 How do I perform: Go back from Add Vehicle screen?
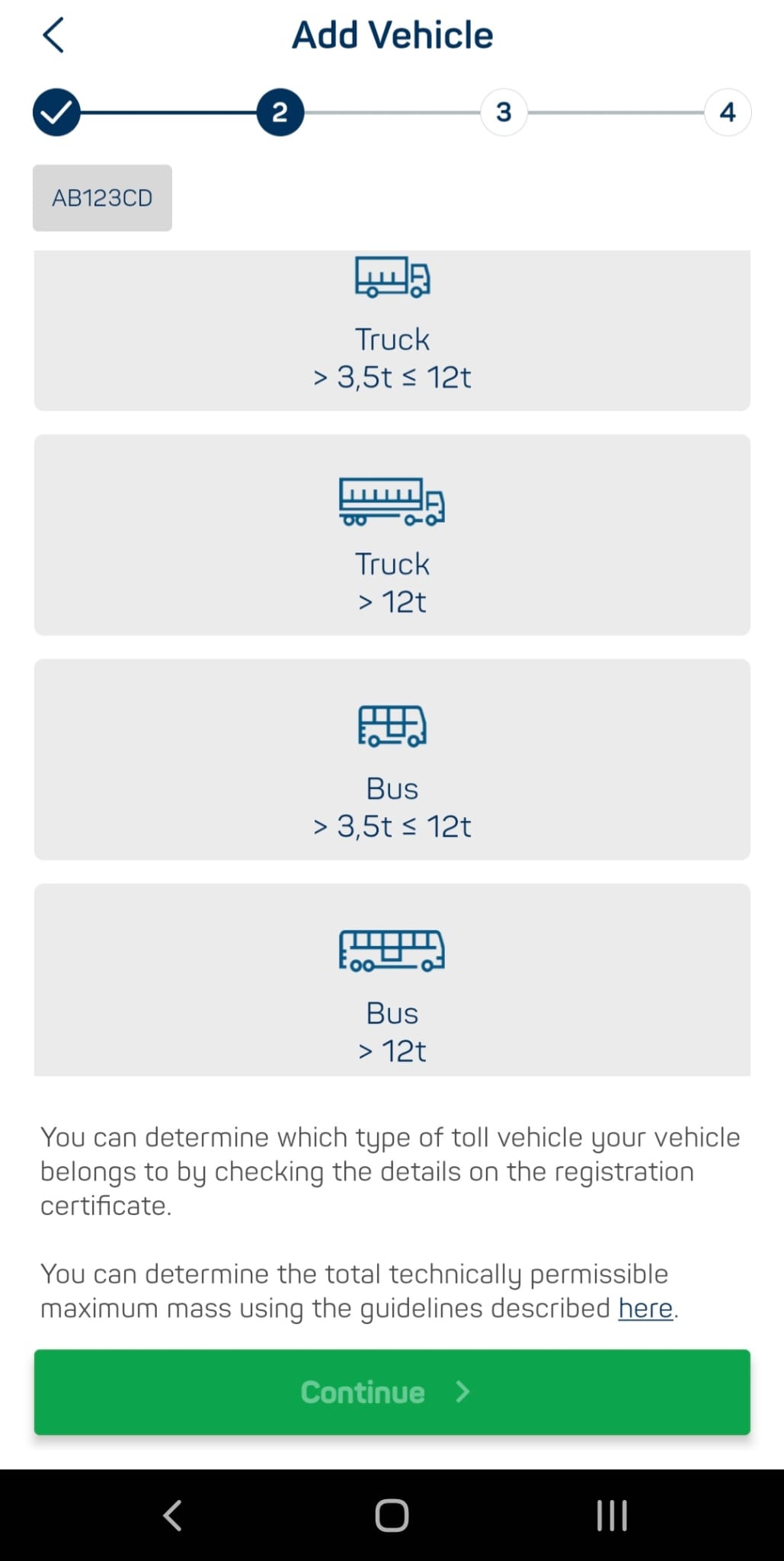tap(53, 36)
